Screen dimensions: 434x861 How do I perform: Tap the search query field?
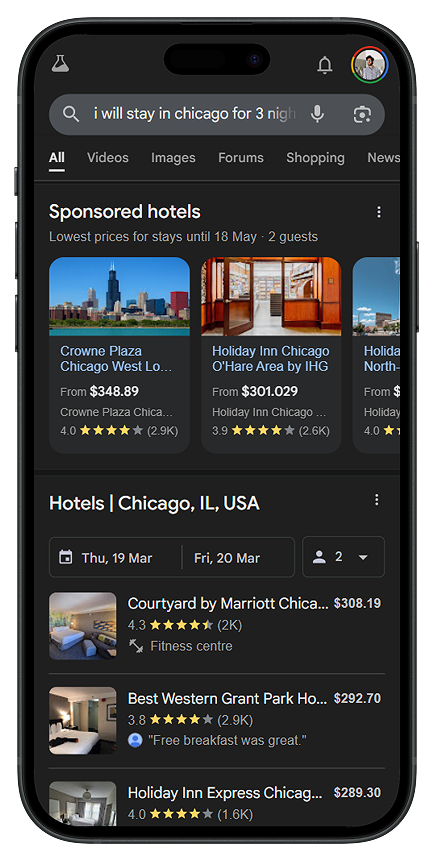[x=195, y=114]
